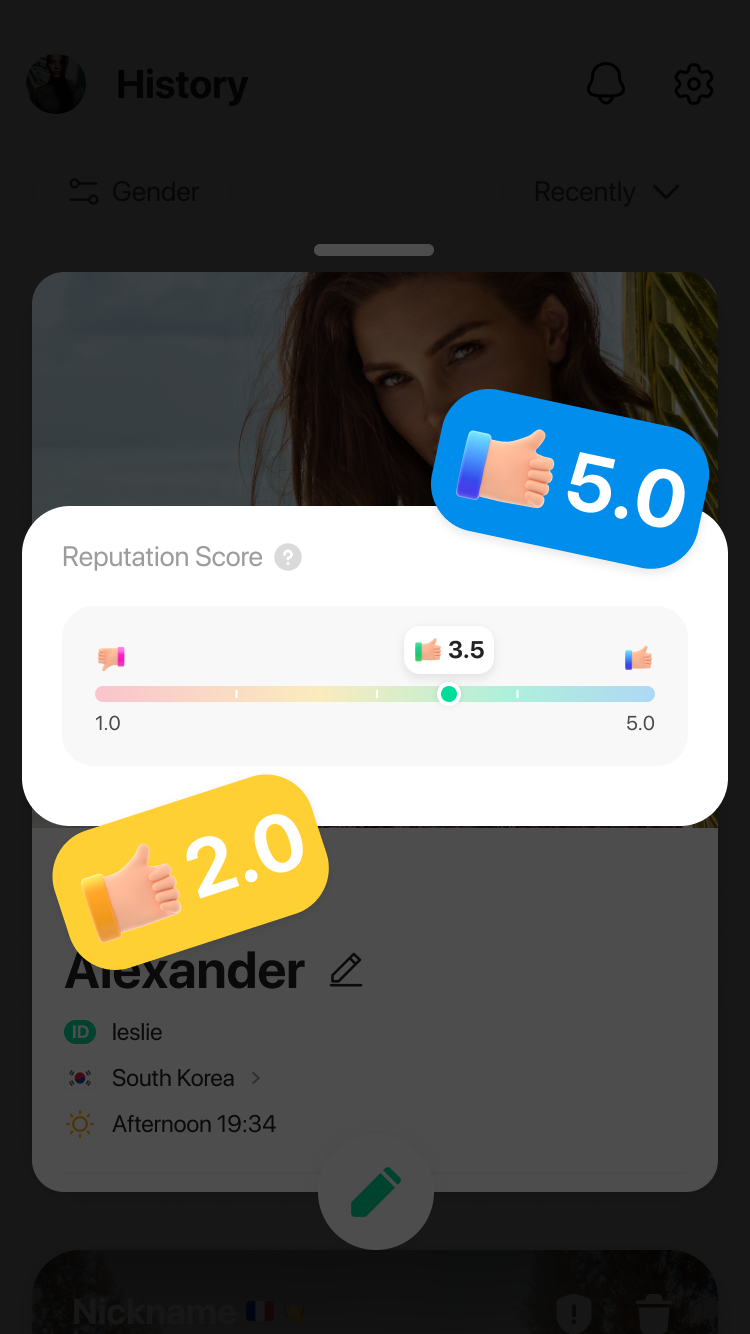Open the Gender filter

pos(134,192)
